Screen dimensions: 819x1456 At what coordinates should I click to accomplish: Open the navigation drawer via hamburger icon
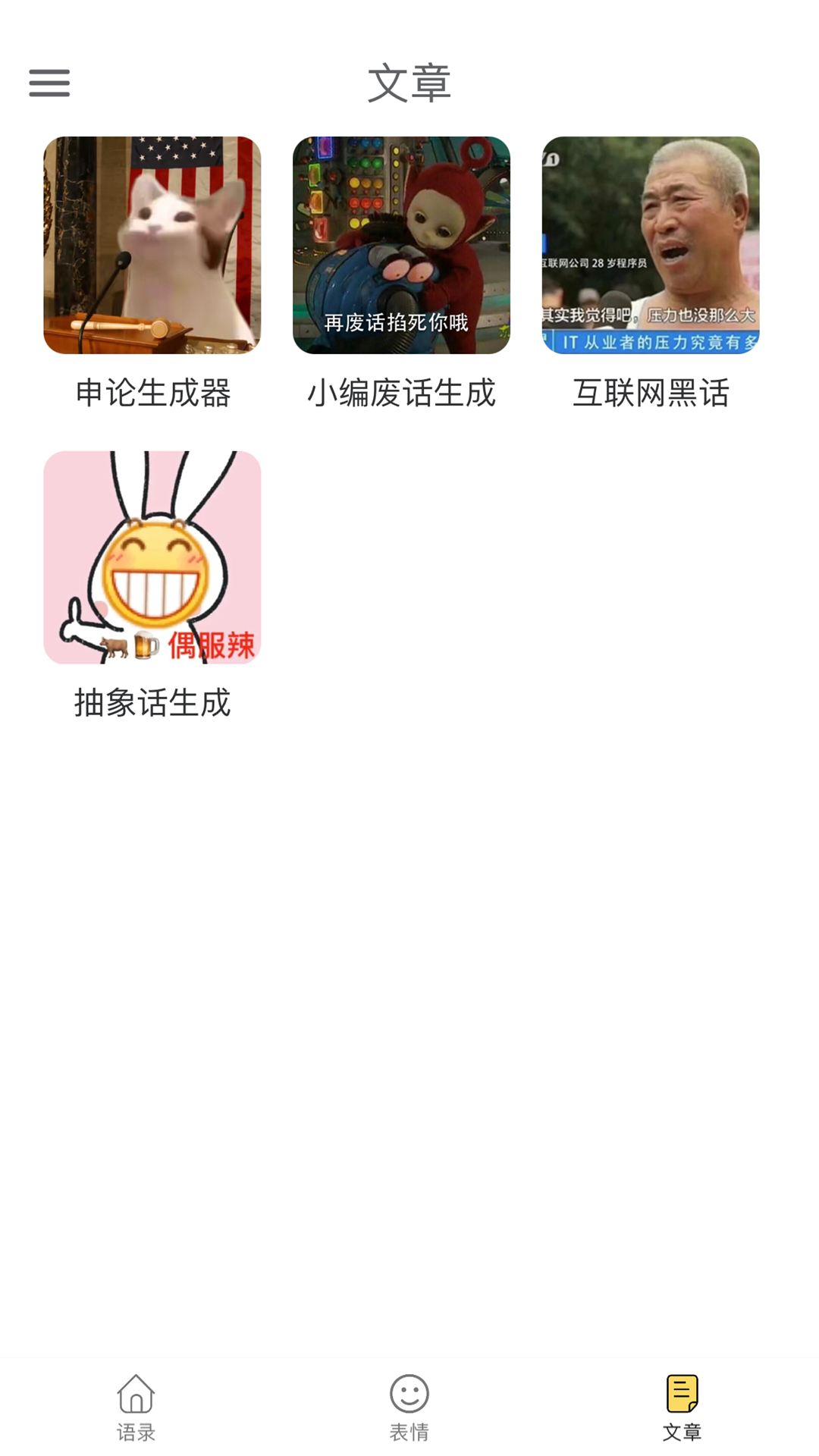click(x=48, y=83)
